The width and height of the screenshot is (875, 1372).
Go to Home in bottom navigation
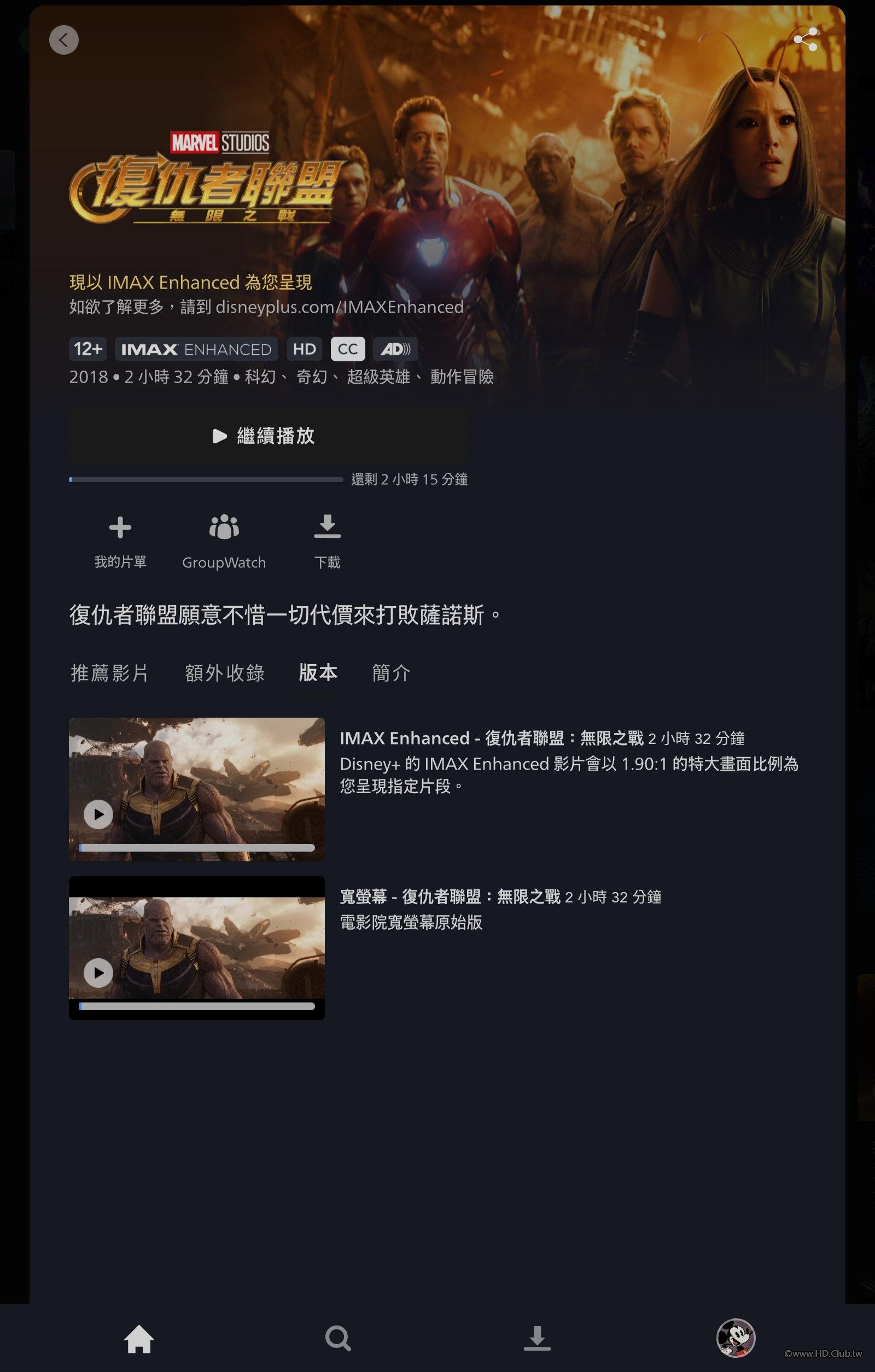coord(139,1339)
